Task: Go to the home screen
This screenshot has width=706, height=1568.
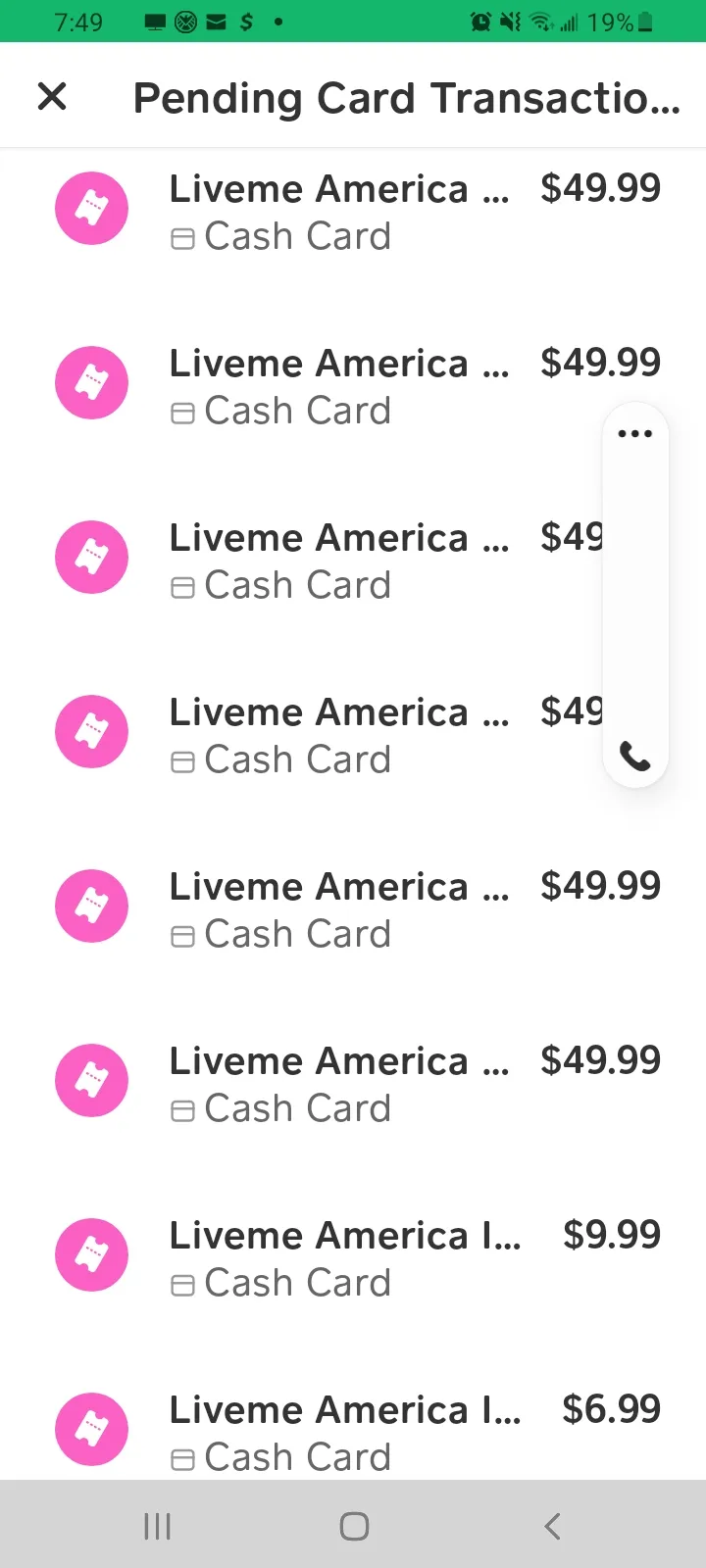Action: pos(354,1525)
